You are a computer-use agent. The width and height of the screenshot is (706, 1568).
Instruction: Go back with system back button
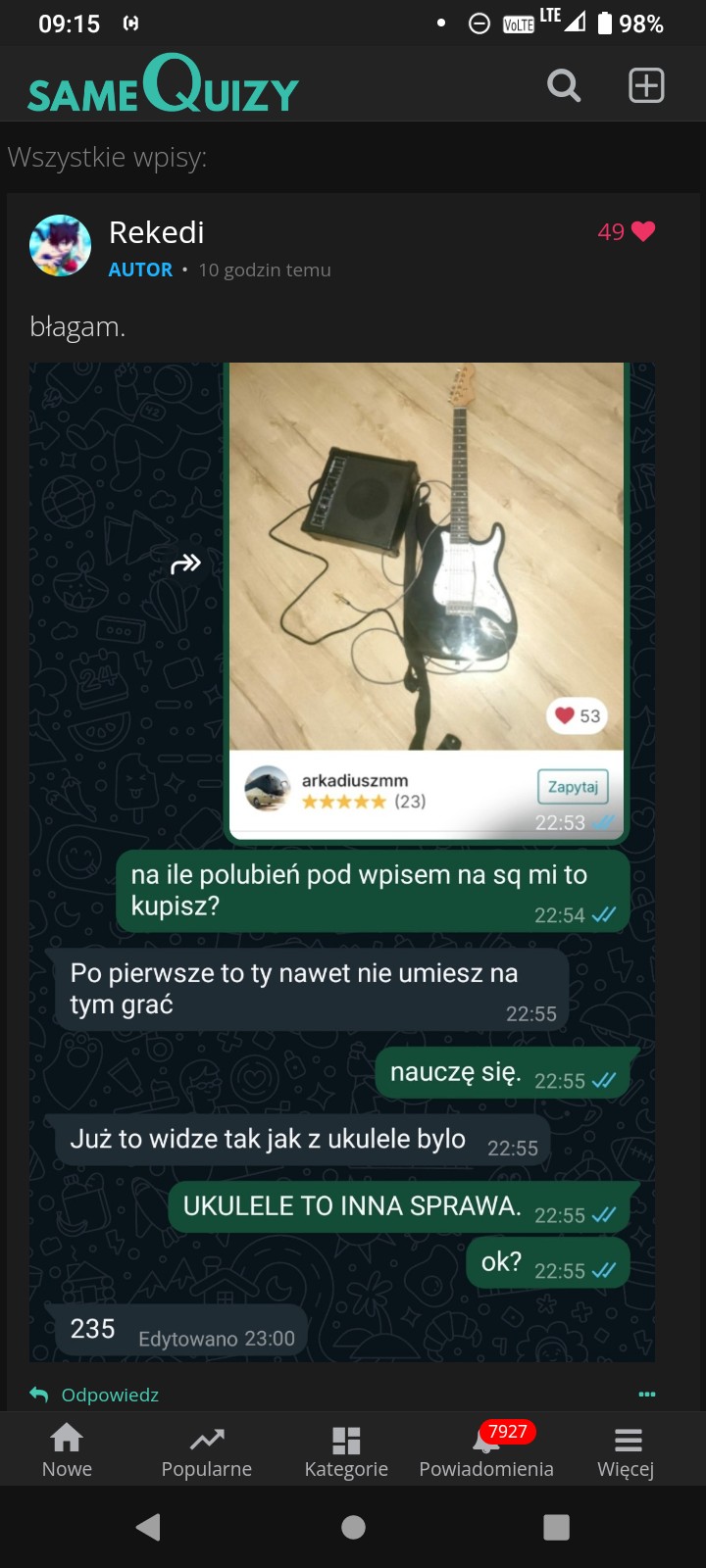pyautogui.click(x=148, y=1527)
